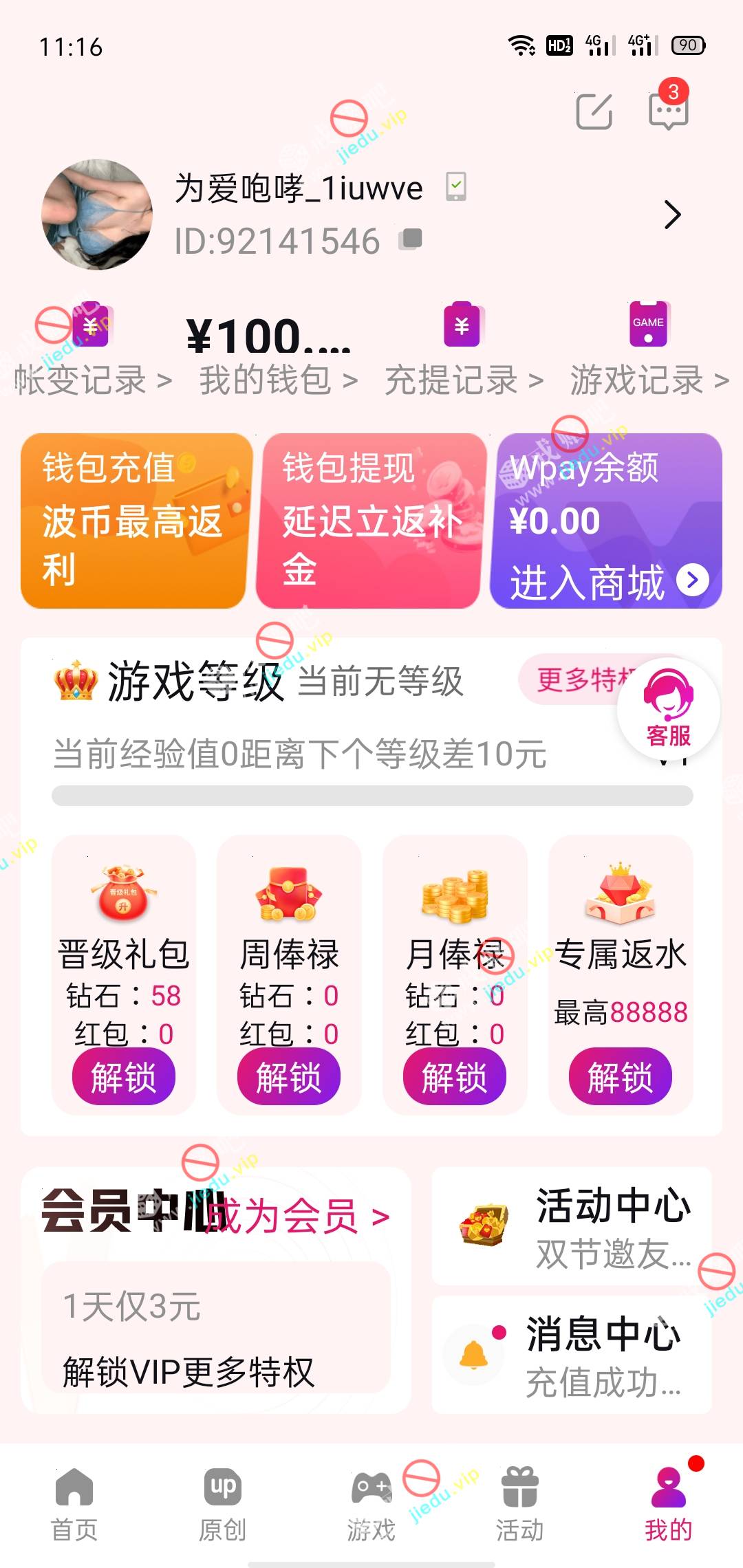Screen dimensions: 743x1568
Task: Open 消息中心 message center
Action: click(x=572, y=1355)
